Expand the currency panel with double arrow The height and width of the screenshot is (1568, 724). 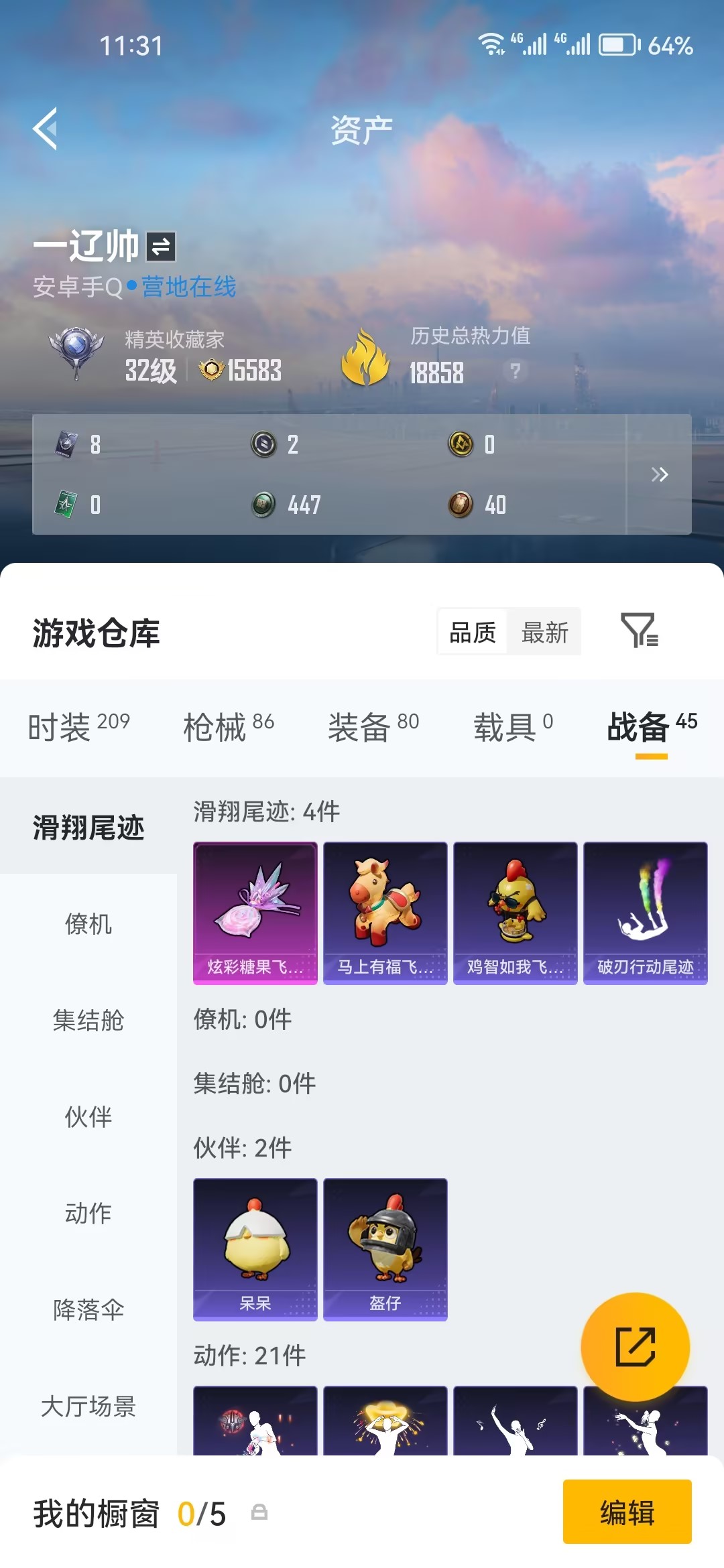[x=659, y=474]
